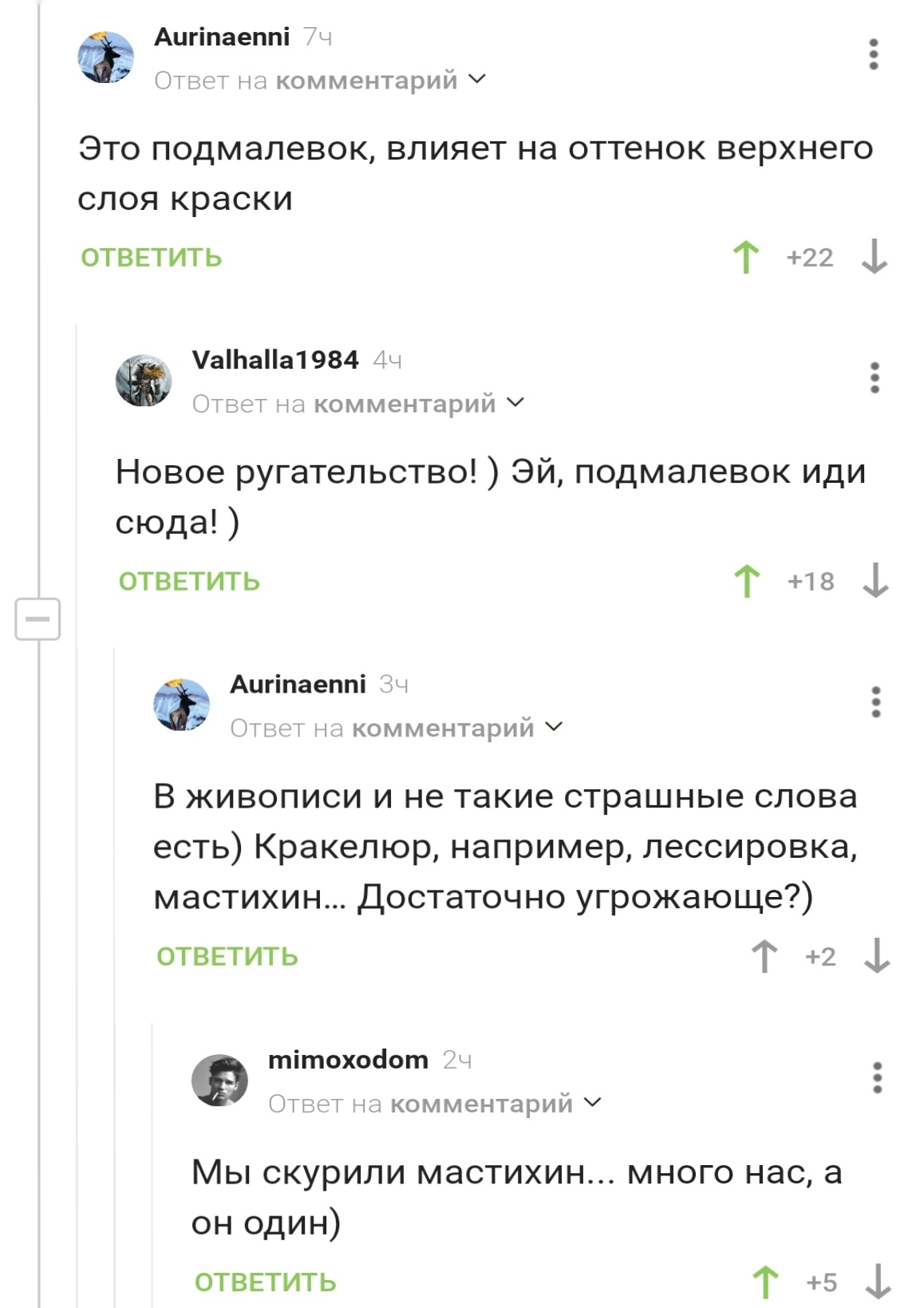Open overflow menu on mimoxodom's comment
The image size is (924, 1308).
[x=877, y=1078]
